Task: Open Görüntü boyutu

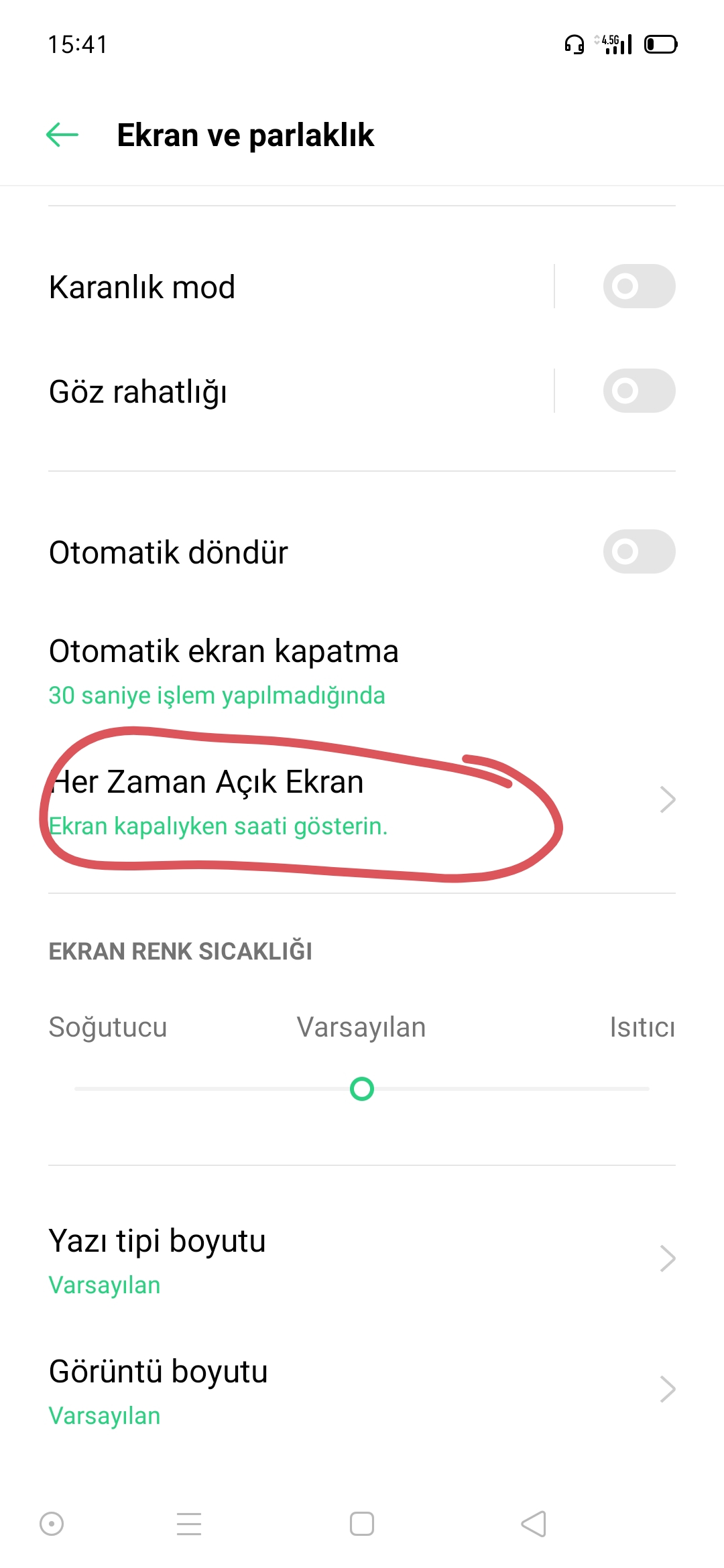Action: tap(362, 1391)
